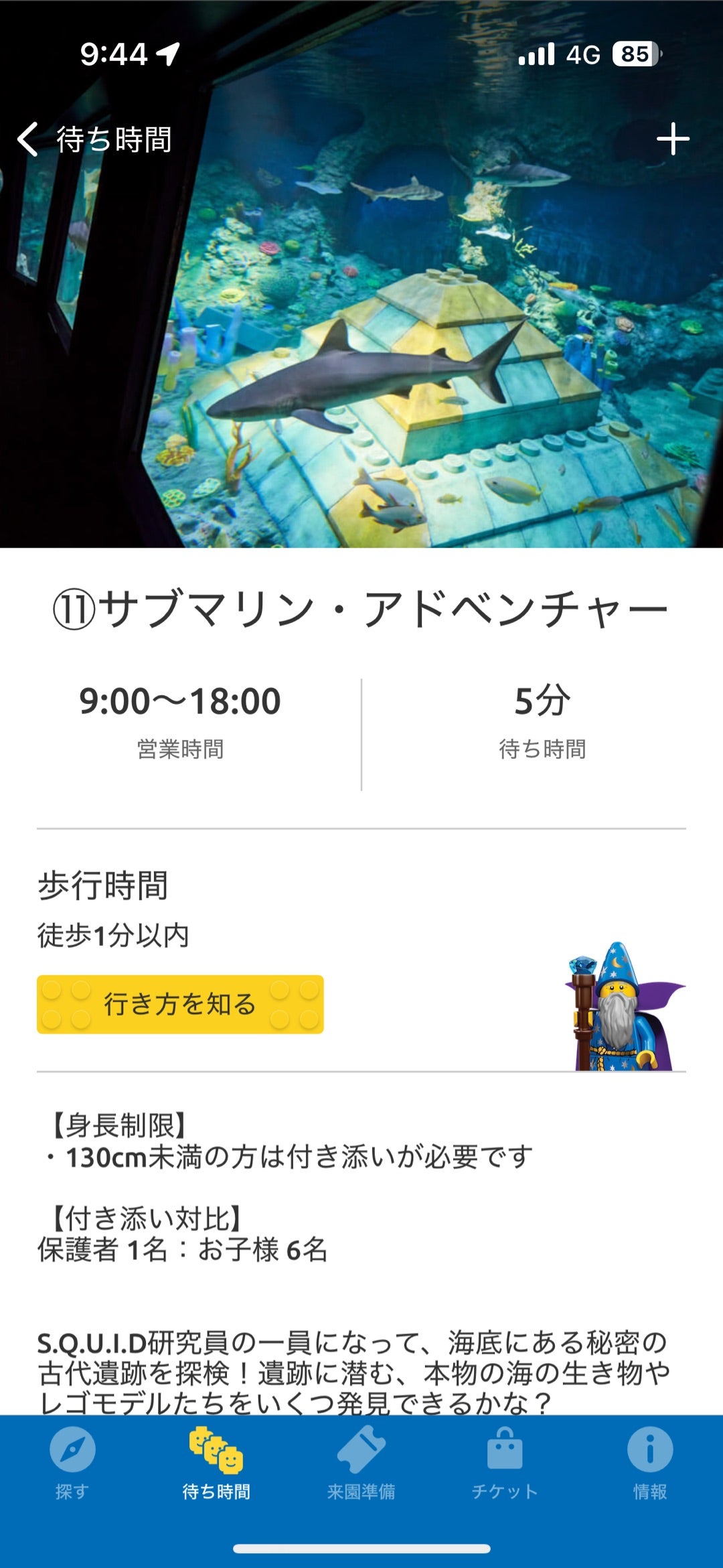Go back to 待ち時間 list
The height and width of the screenshot is (1568, 723).
(x=94, y=139)
